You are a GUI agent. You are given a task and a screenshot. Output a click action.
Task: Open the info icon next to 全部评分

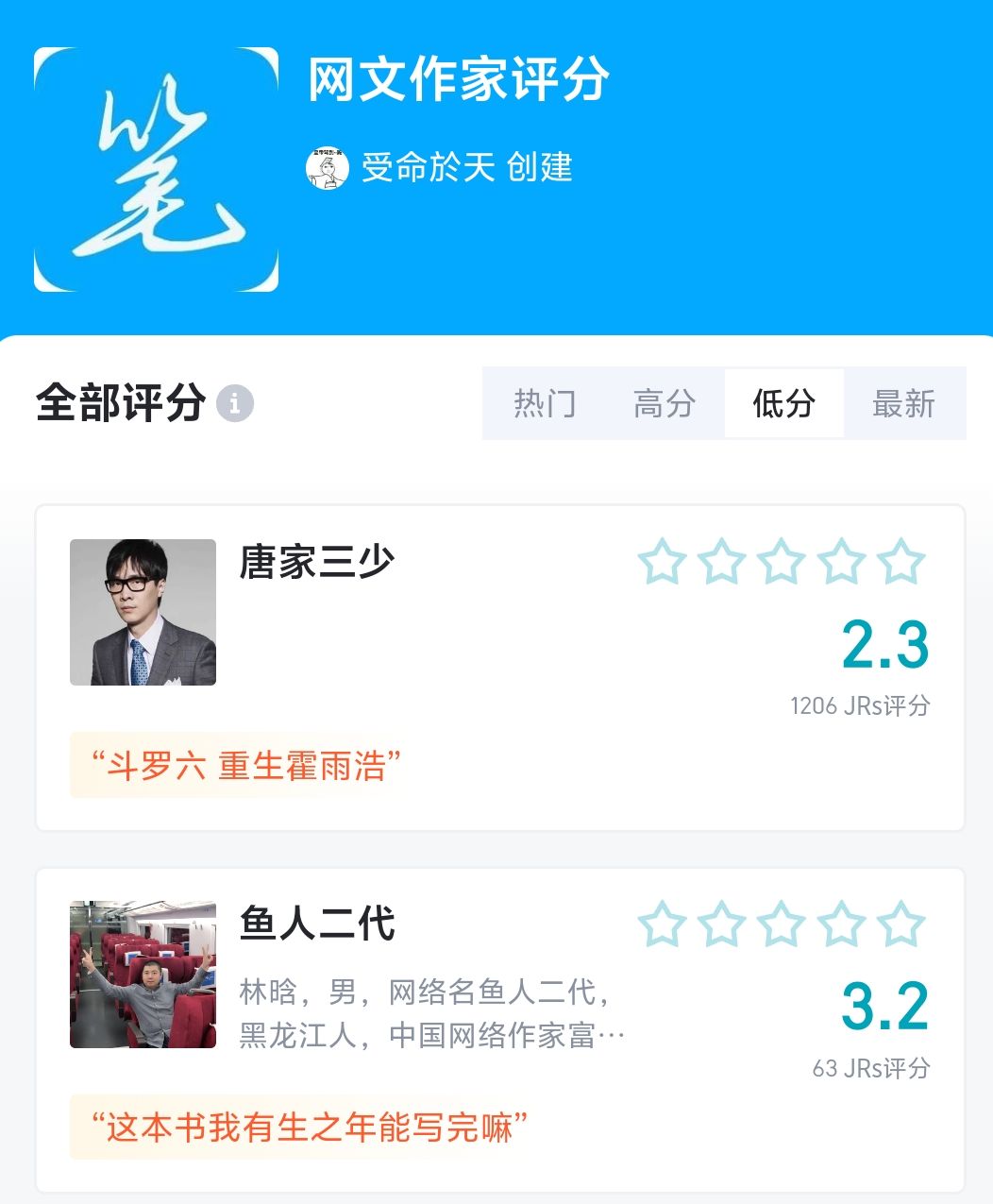(x=234, y=404)
